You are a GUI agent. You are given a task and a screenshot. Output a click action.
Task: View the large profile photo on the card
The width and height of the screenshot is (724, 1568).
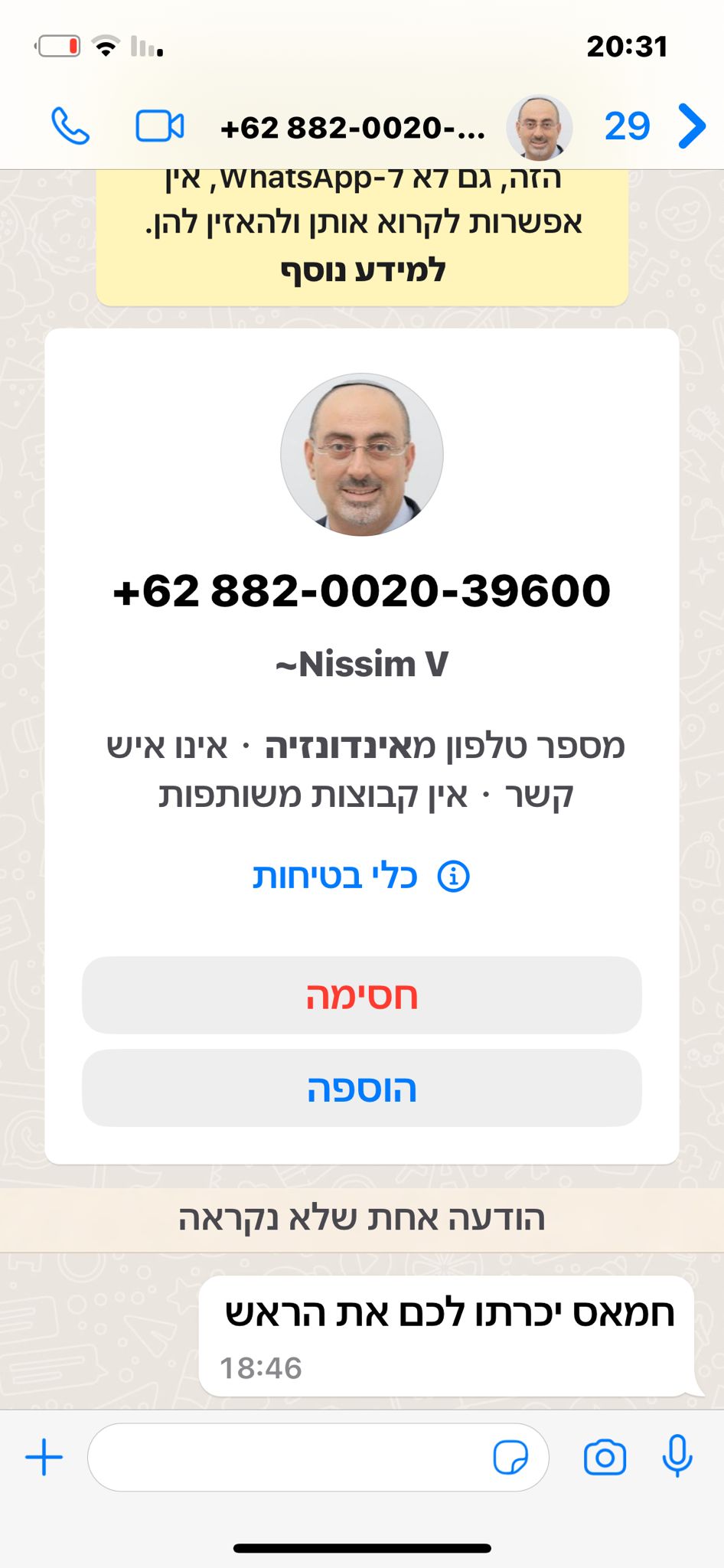click(362, 455)
